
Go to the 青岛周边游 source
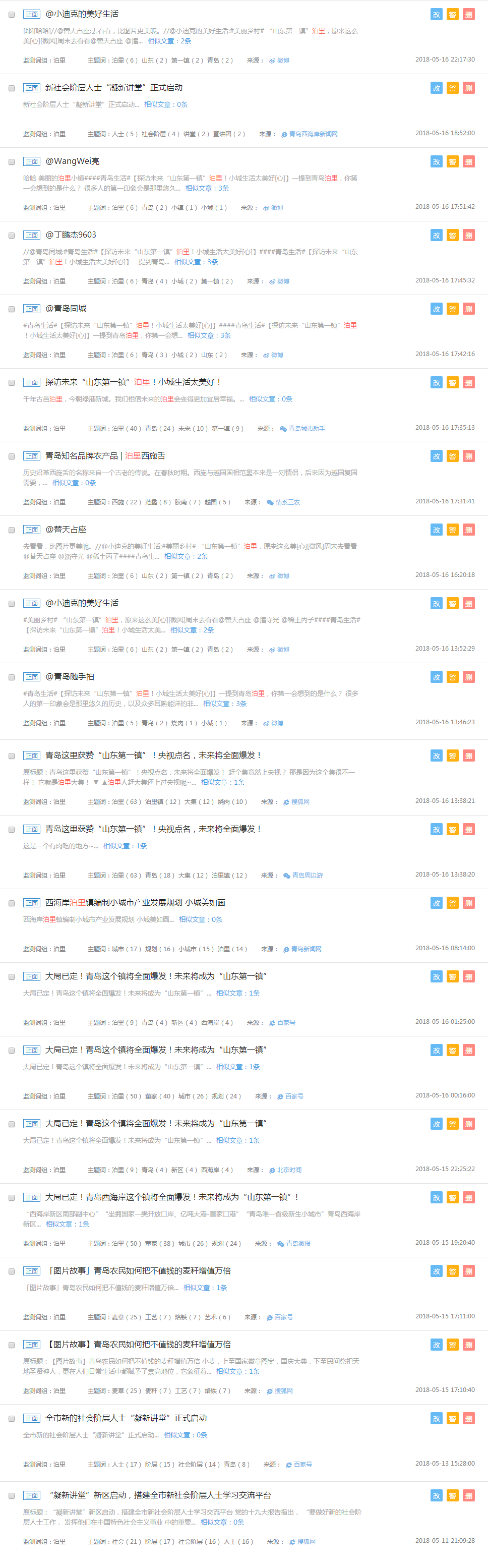pos(307,876)
